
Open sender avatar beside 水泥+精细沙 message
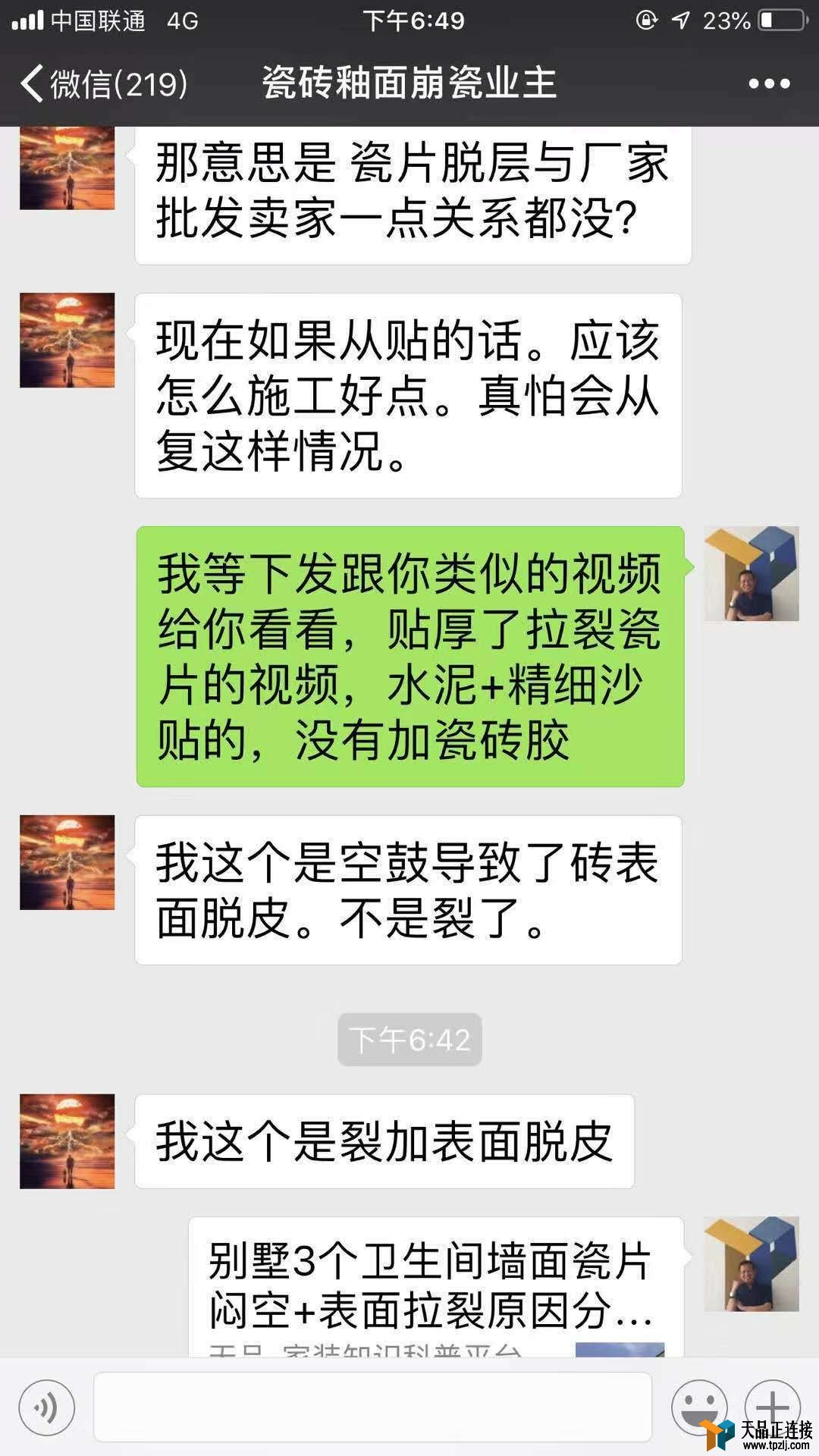(x=751, y=574)
